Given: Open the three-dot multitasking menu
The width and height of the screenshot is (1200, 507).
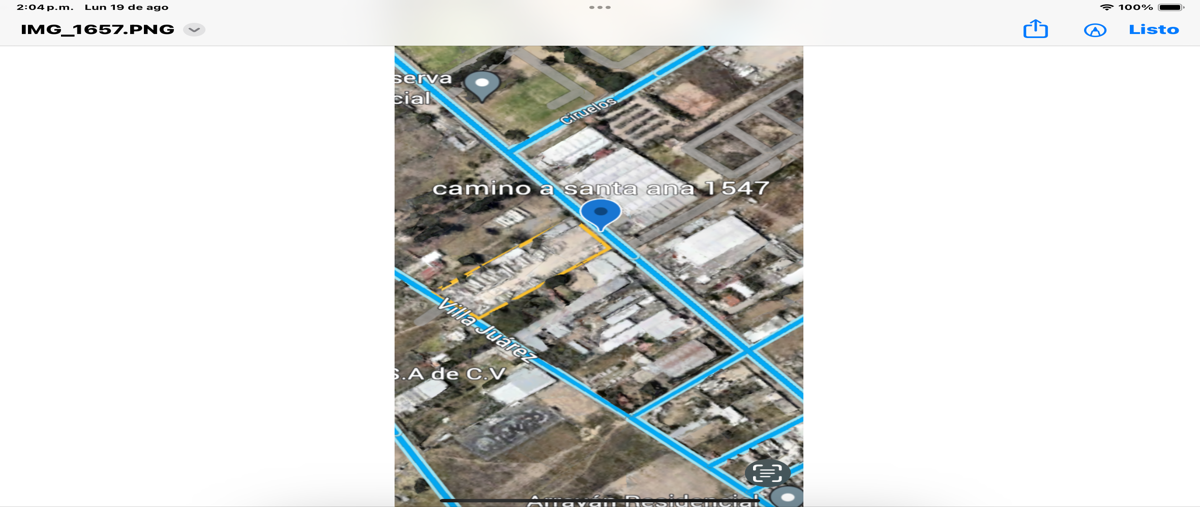Looking at the screenshot, I should point(600,7).
